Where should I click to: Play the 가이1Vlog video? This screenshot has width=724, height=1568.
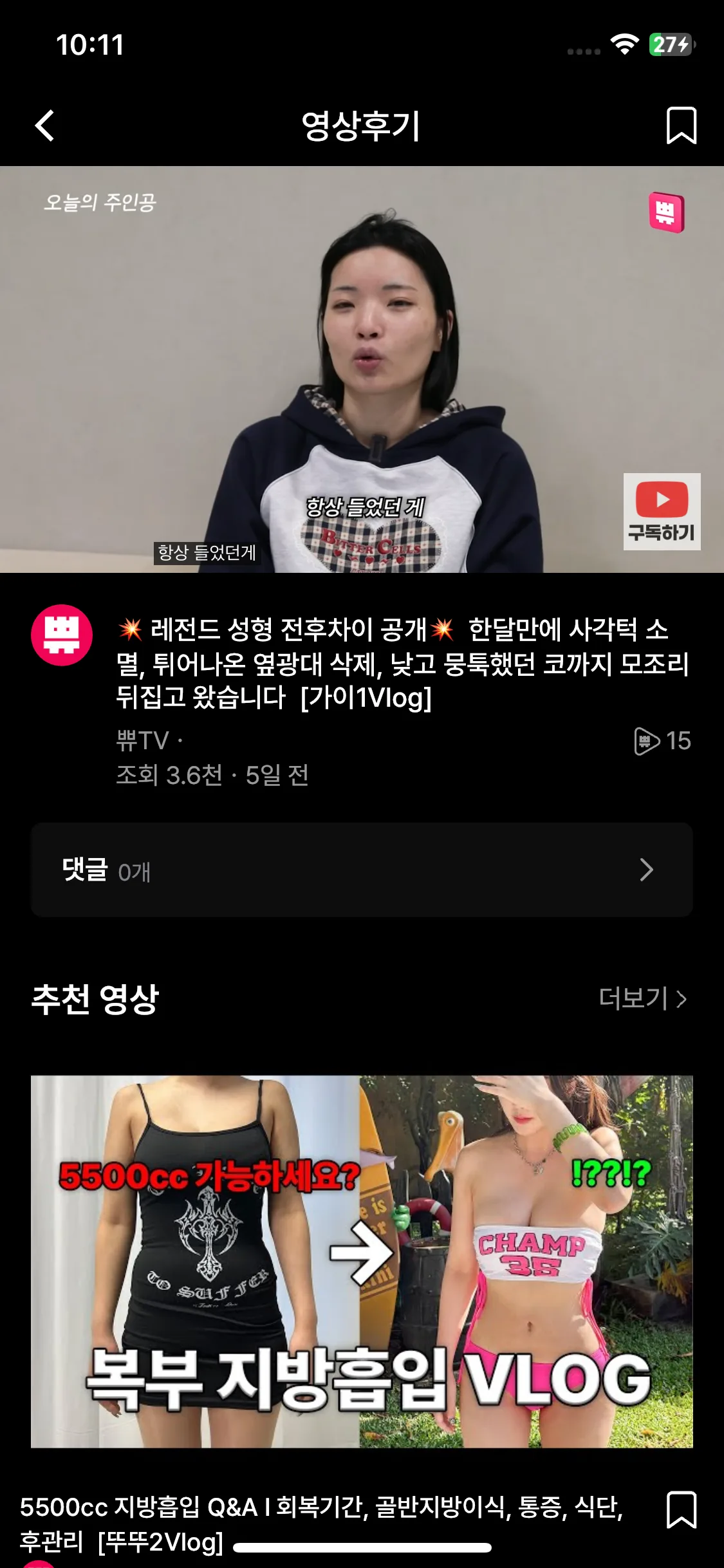pyautogui.click(x=362, y=369)
